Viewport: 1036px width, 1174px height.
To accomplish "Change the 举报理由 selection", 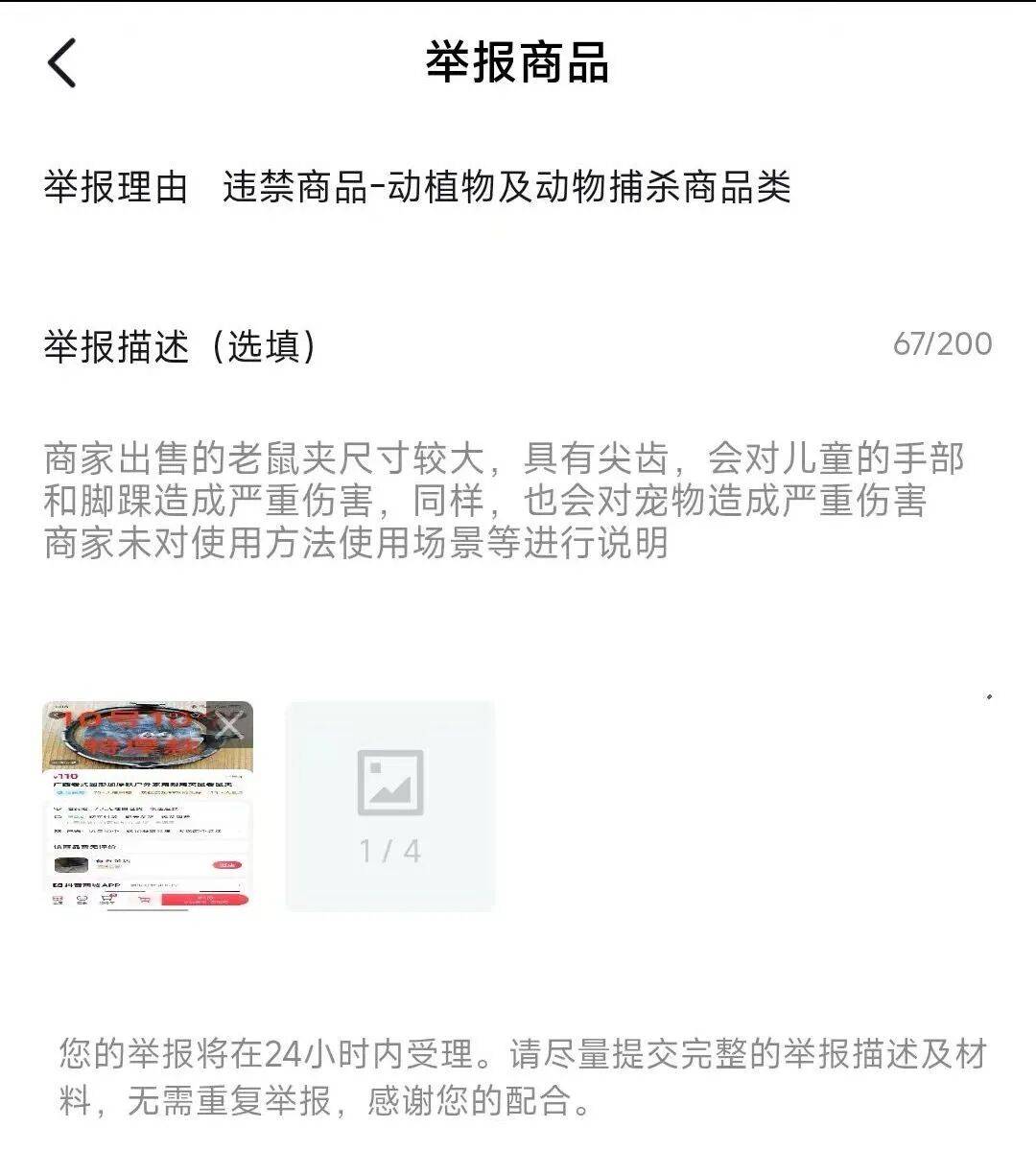I will point(506,187).
